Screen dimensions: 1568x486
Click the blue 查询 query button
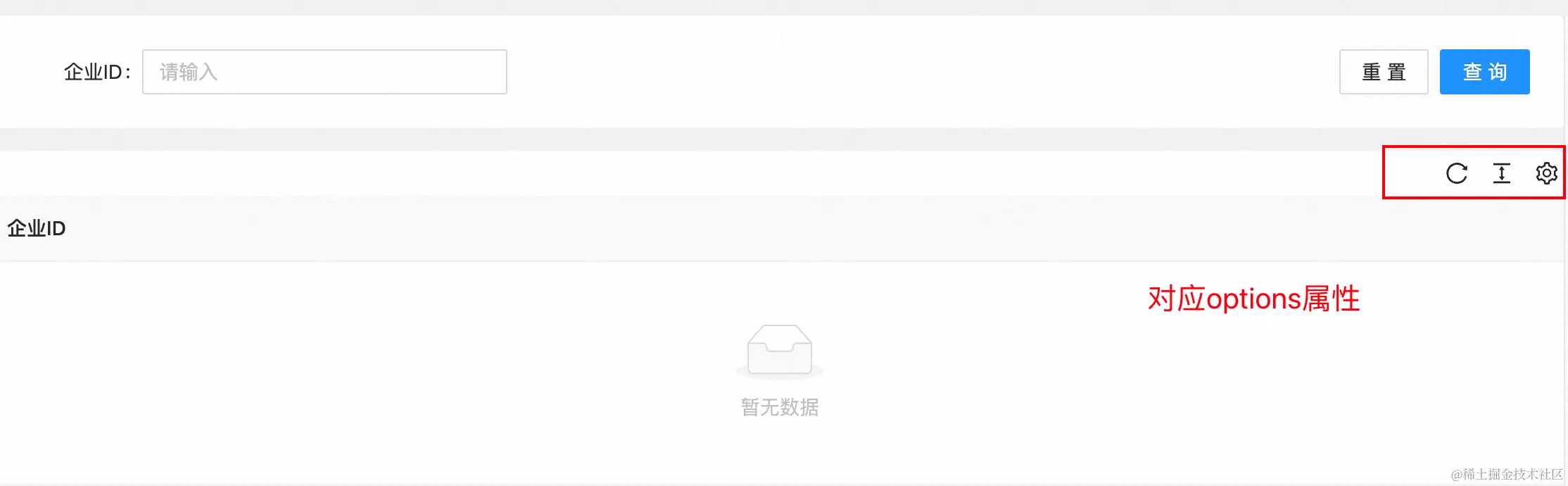tap(1484, 72)
